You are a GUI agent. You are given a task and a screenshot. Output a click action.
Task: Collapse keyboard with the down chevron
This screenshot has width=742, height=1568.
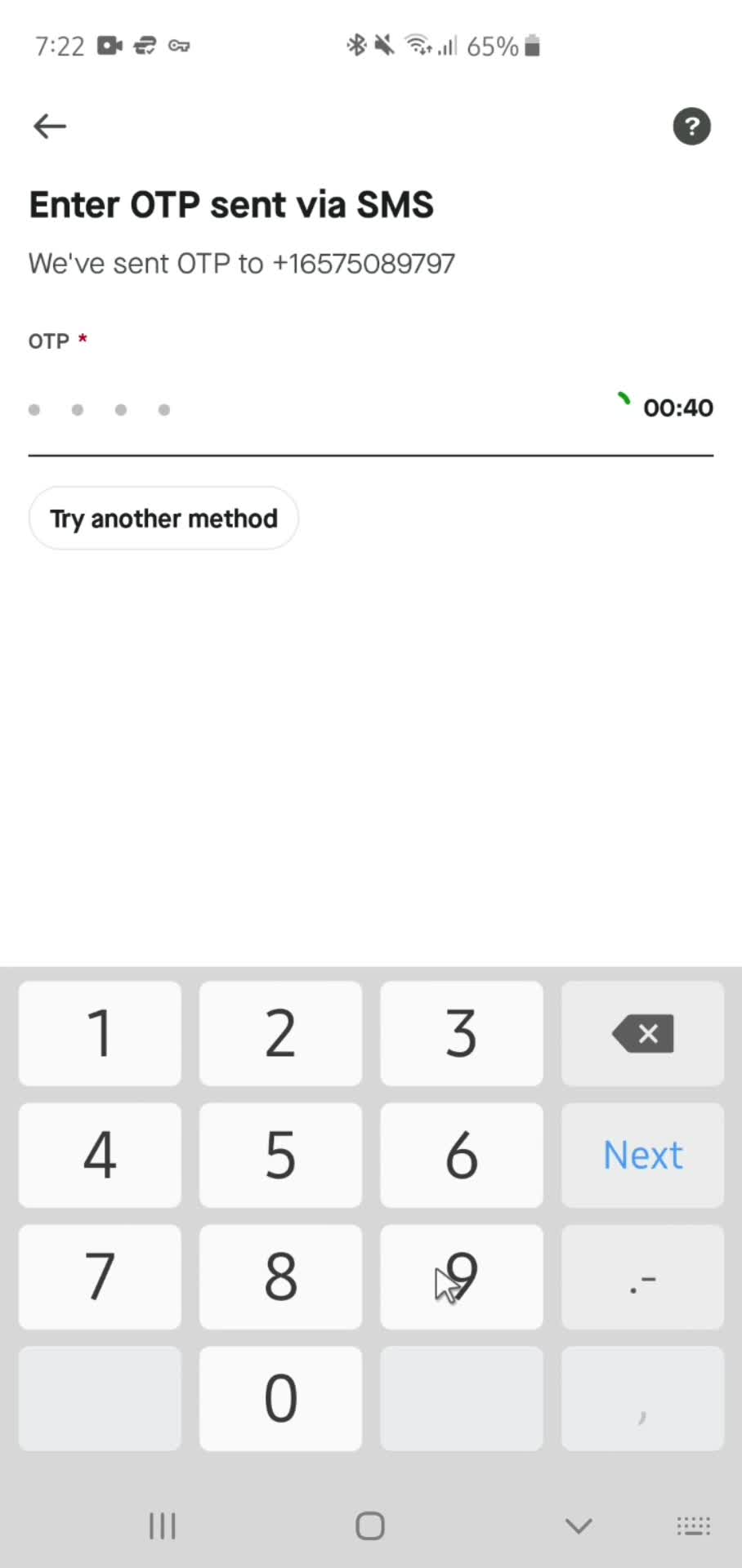point(579,1526)
